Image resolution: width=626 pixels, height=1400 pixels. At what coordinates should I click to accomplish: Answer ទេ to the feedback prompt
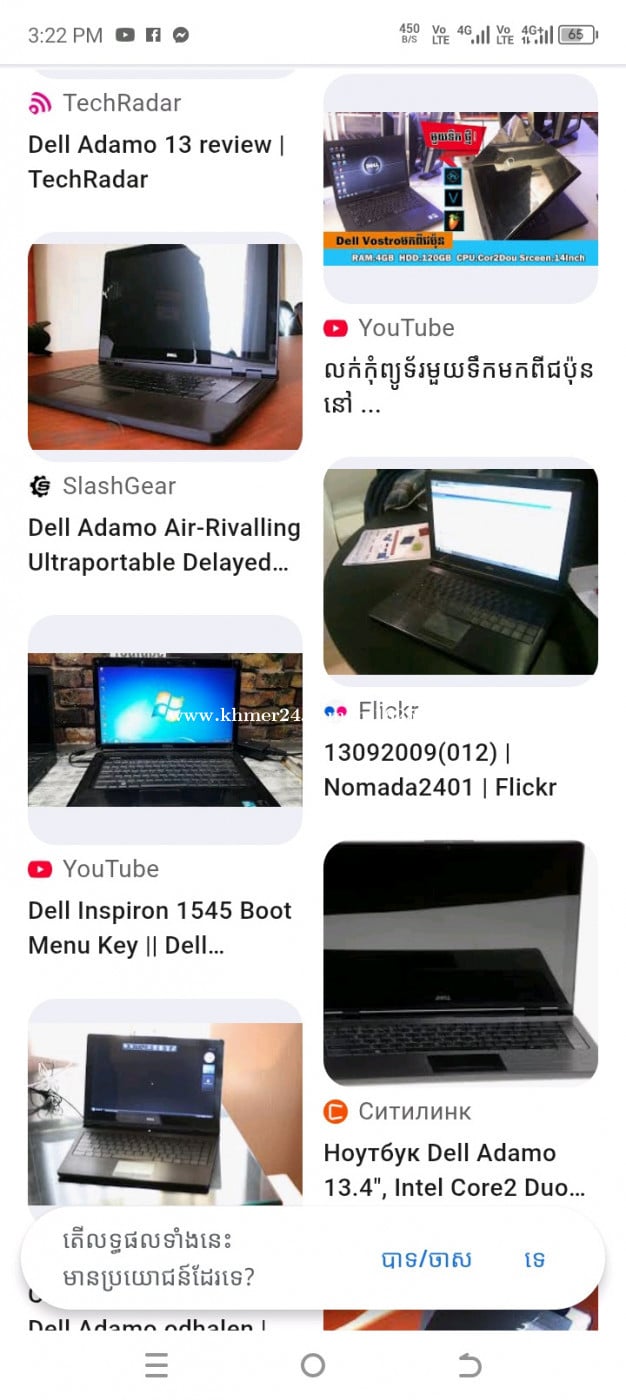coord(534,1259)
